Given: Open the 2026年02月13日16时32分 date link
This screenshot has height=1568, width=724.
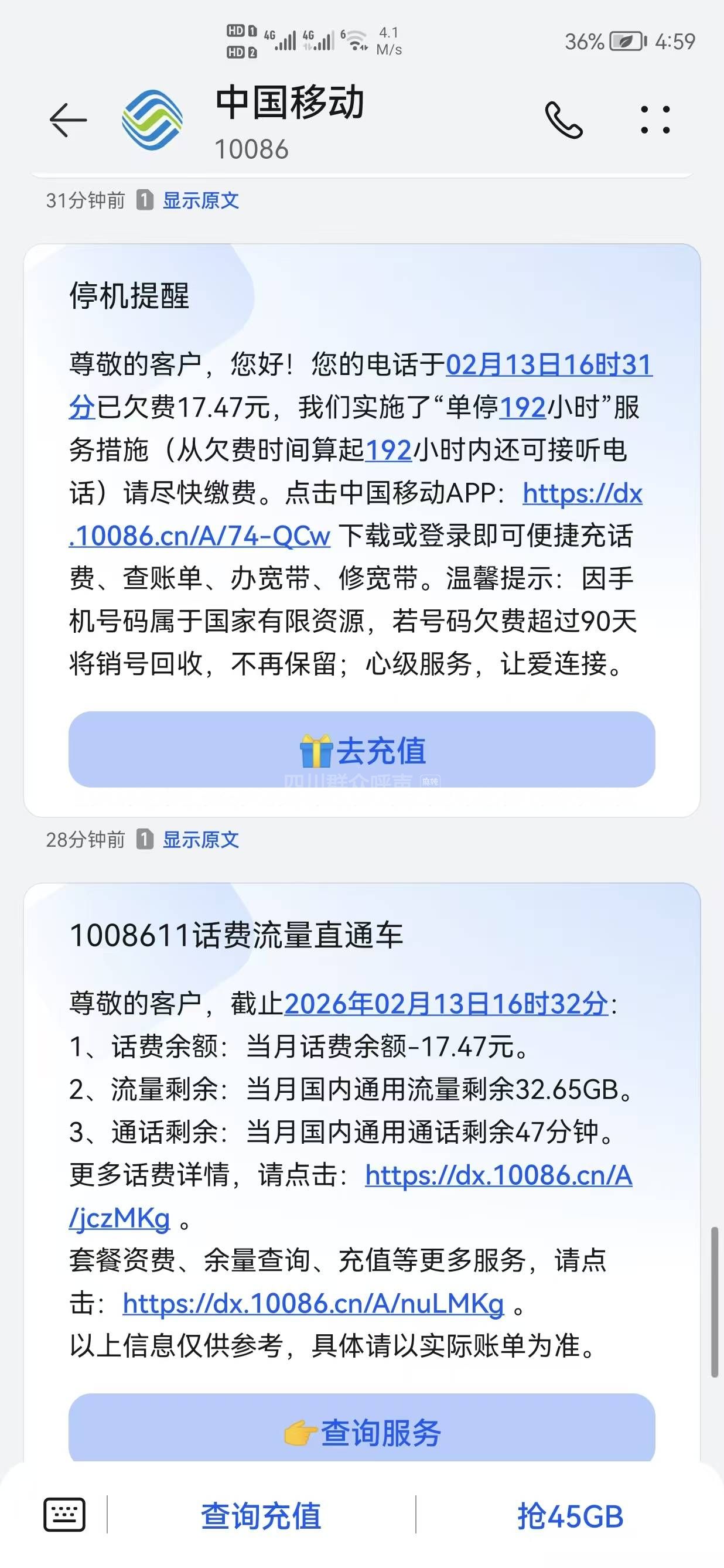Looking at the screenshot, I should point(445,1004).
